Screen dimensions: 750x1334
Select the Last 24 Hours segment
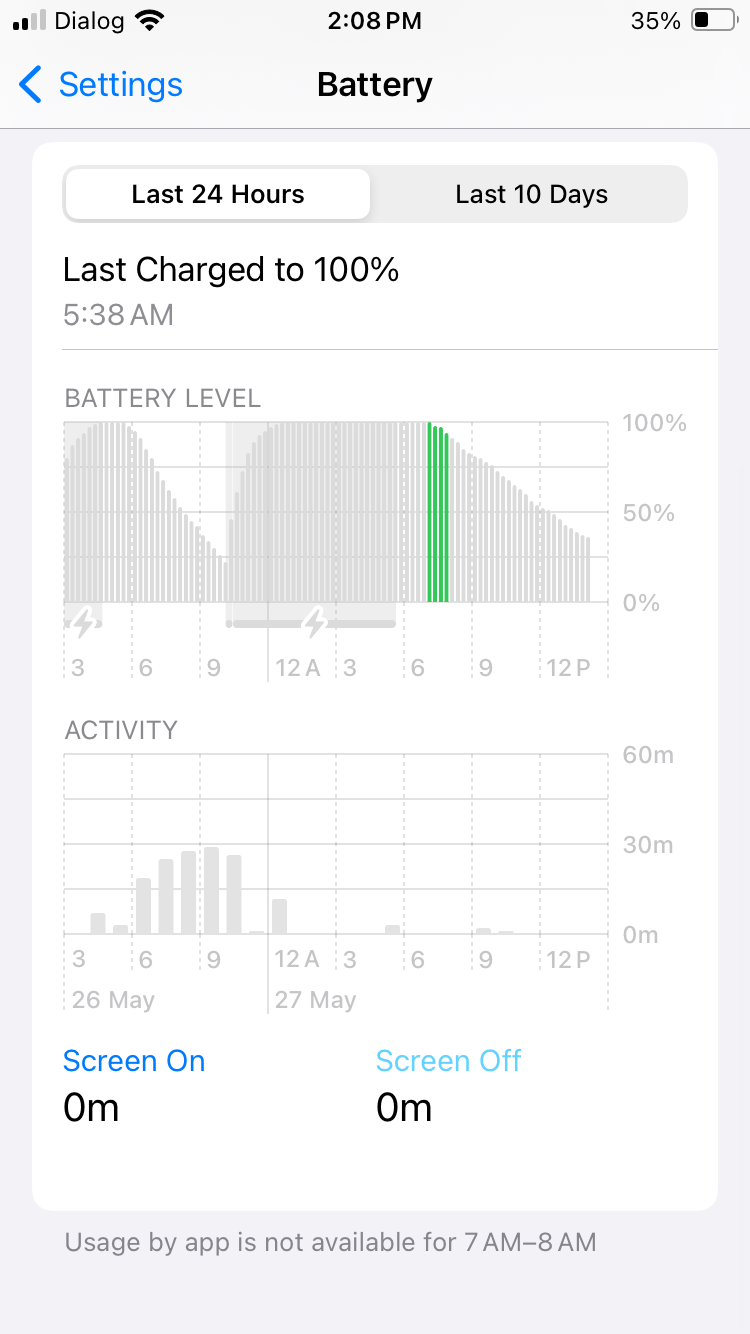point(218,194)
